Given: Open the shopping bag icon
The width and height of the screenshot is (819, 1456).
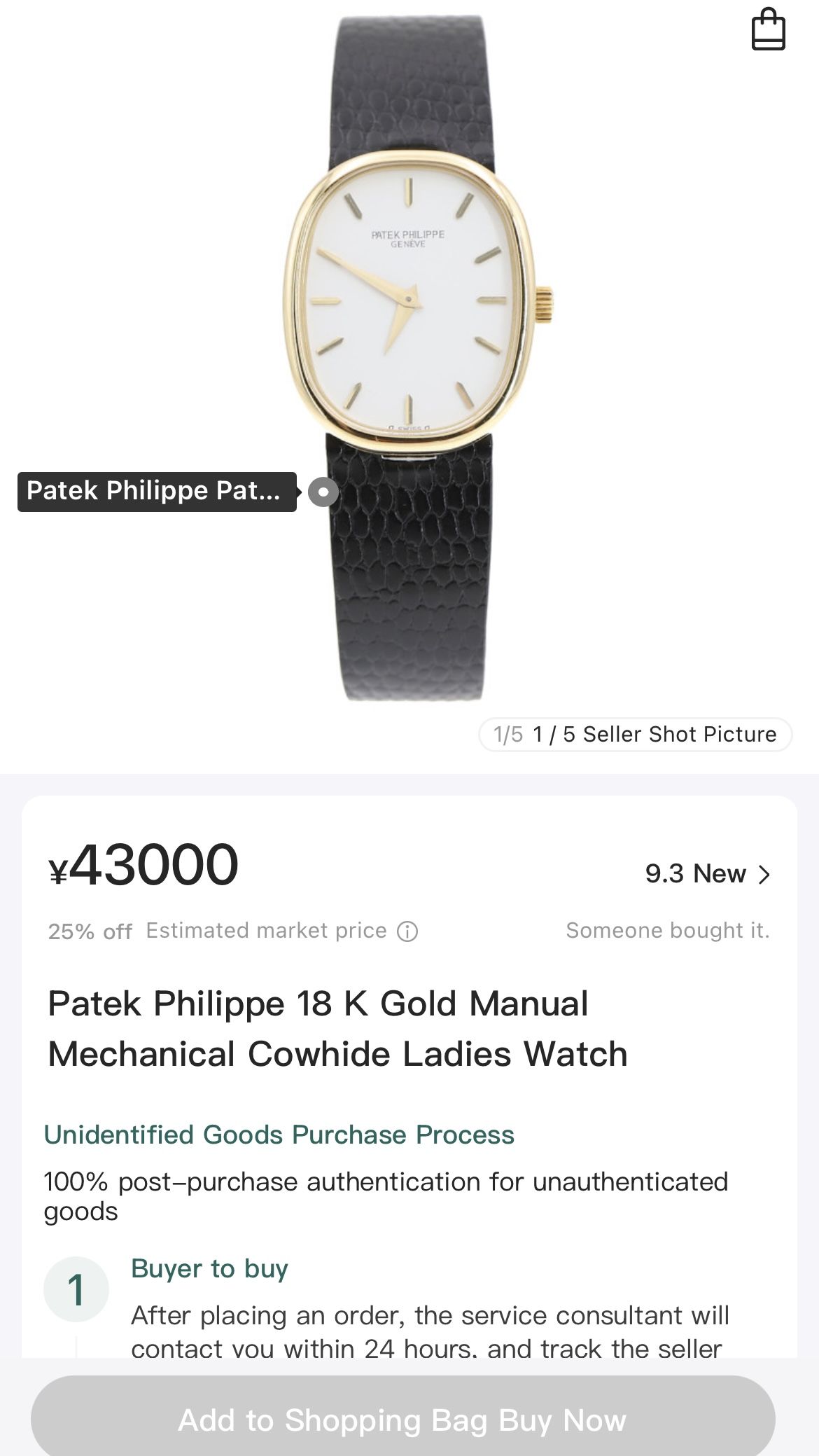Looking at the screenshot, I should click(x=768, y=30).
